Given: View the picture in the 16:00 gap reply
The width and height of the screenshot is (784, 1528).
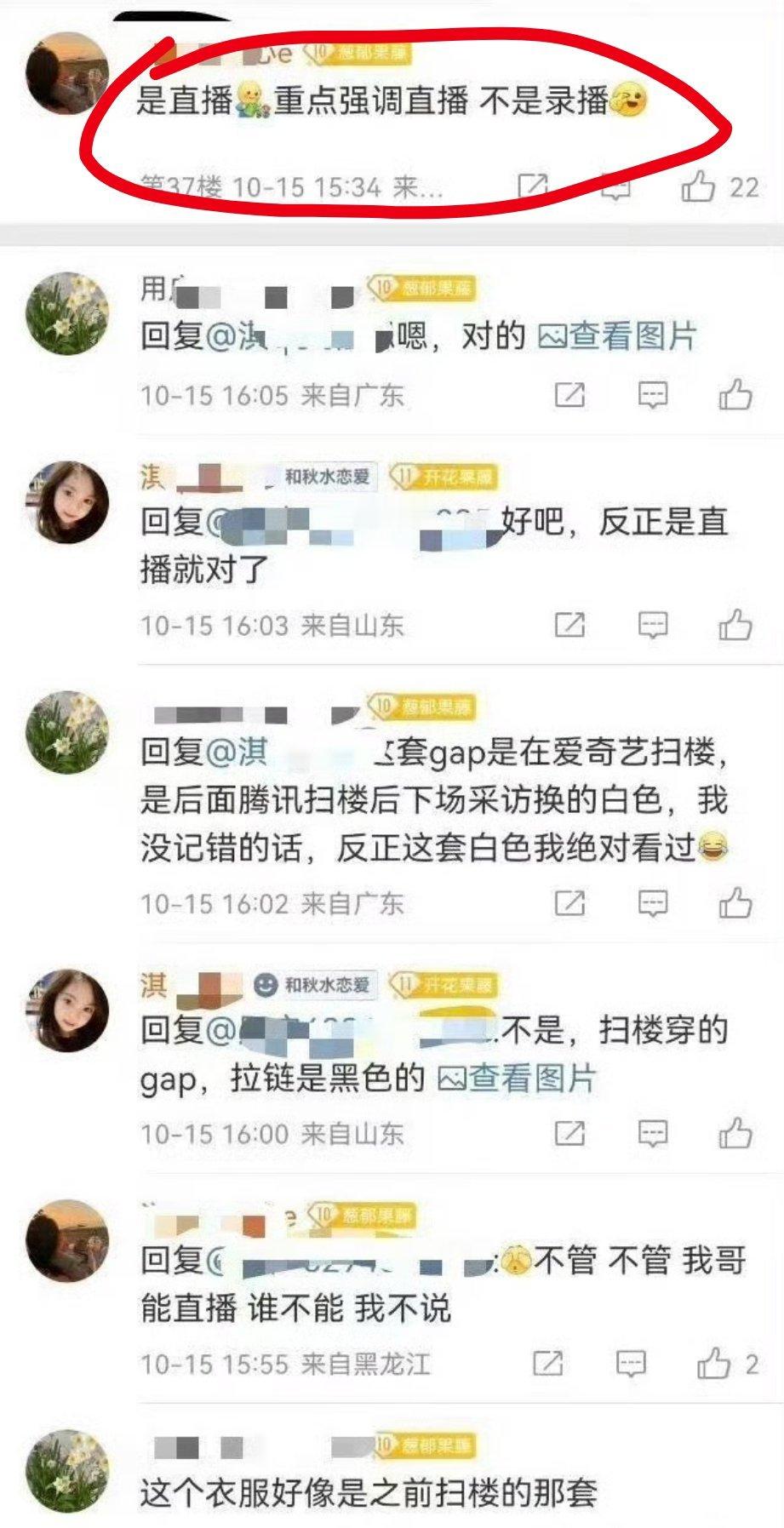Looking at the screenshot, I should (517, 1079).
